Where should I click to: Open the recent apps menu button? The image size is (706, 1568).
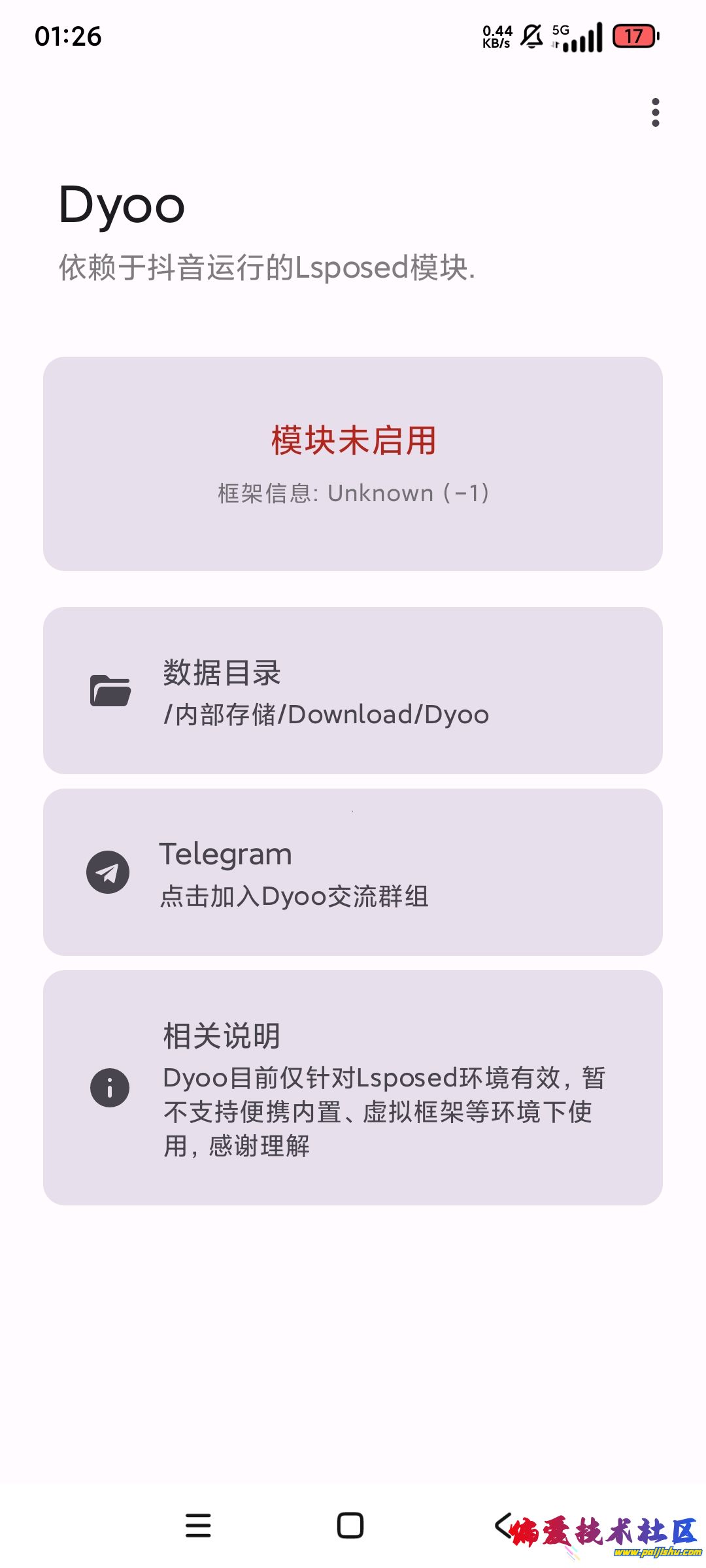pos(198,1526)
